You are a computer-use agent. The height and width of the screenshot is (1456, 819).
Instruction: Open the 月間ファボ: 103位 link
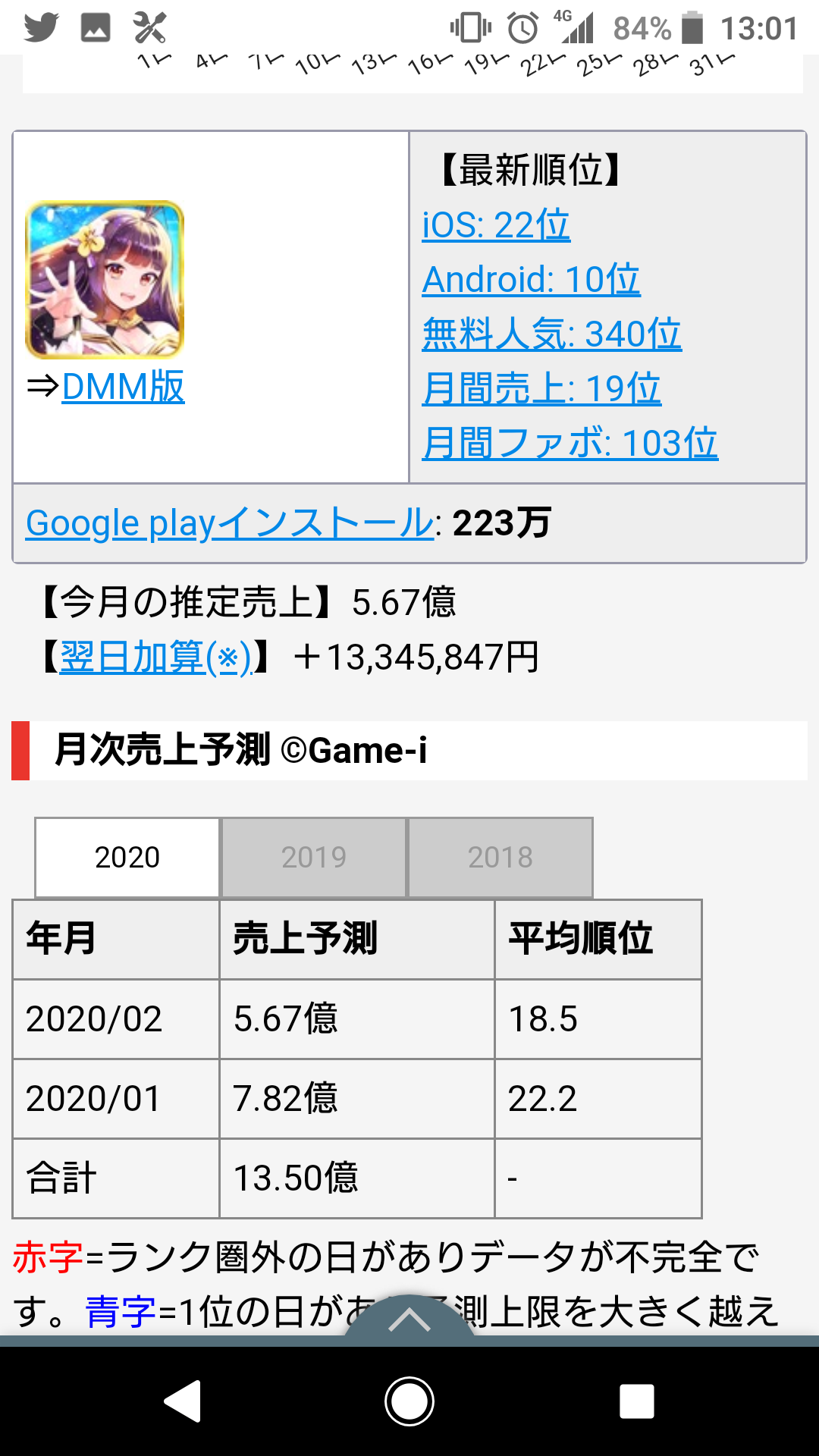coord(570,444)
